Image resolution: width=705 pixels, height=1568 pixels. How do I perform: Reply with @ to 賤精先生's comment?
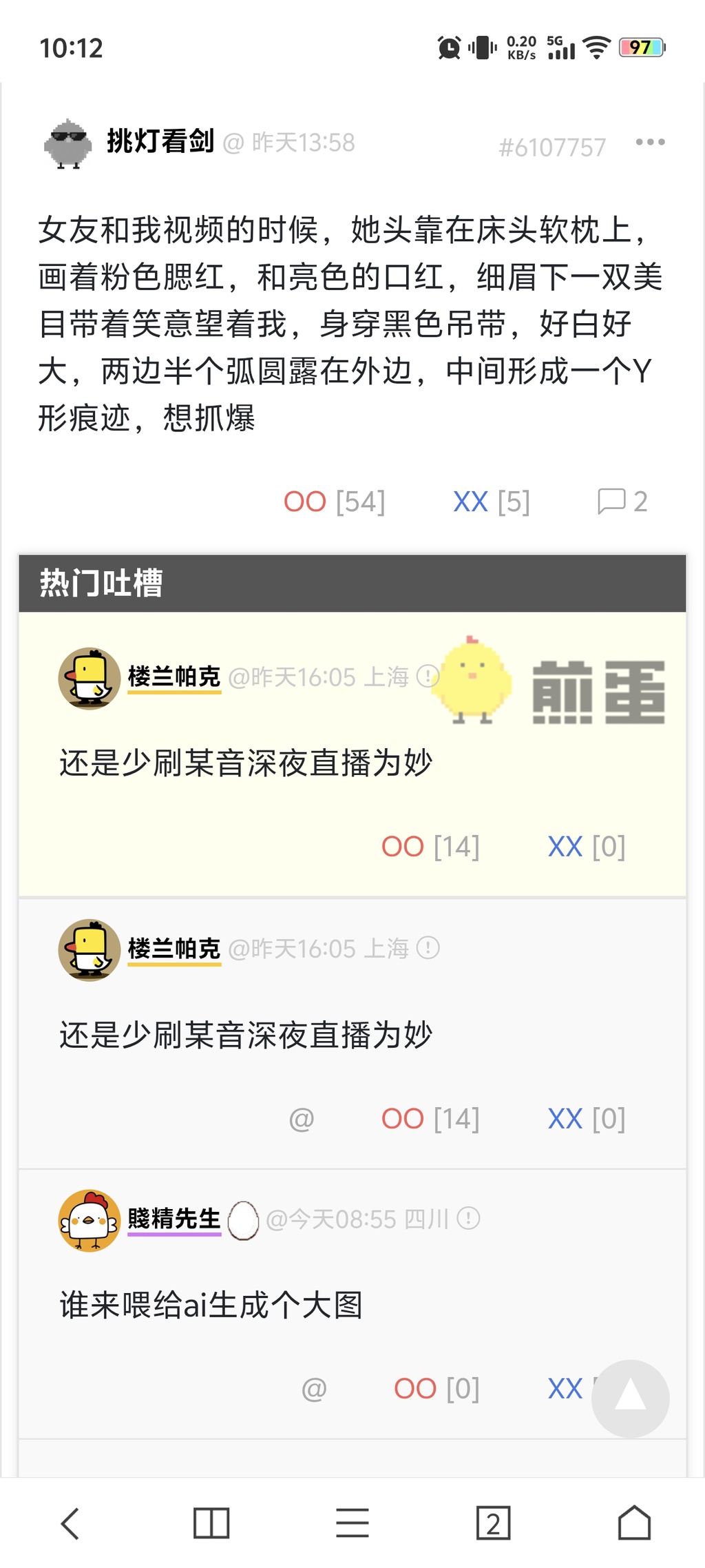(x=314, y=1389)
